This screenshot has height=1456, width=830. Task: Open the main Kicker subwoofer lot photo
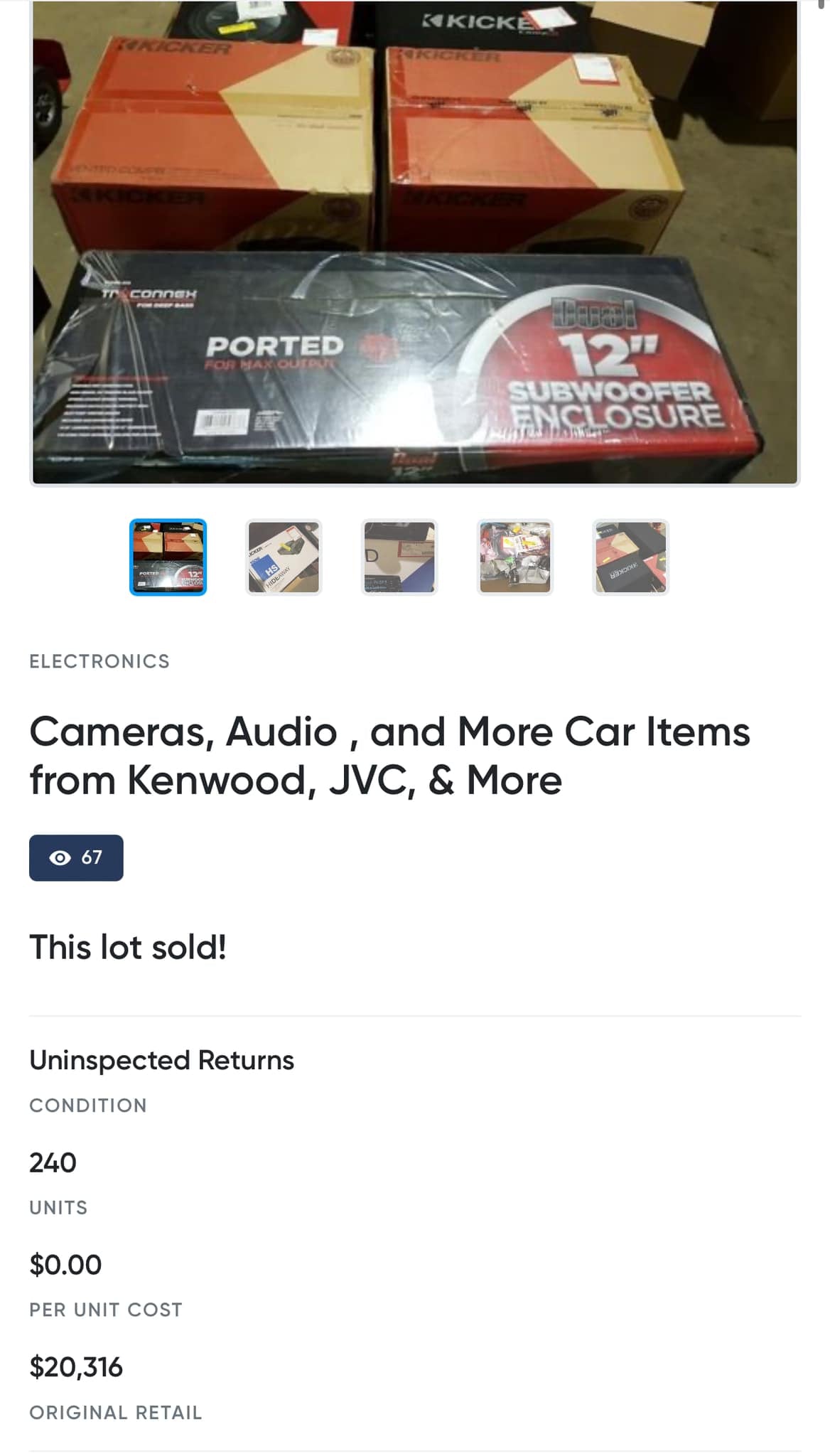pyautogui.click(x=415, y=242)
